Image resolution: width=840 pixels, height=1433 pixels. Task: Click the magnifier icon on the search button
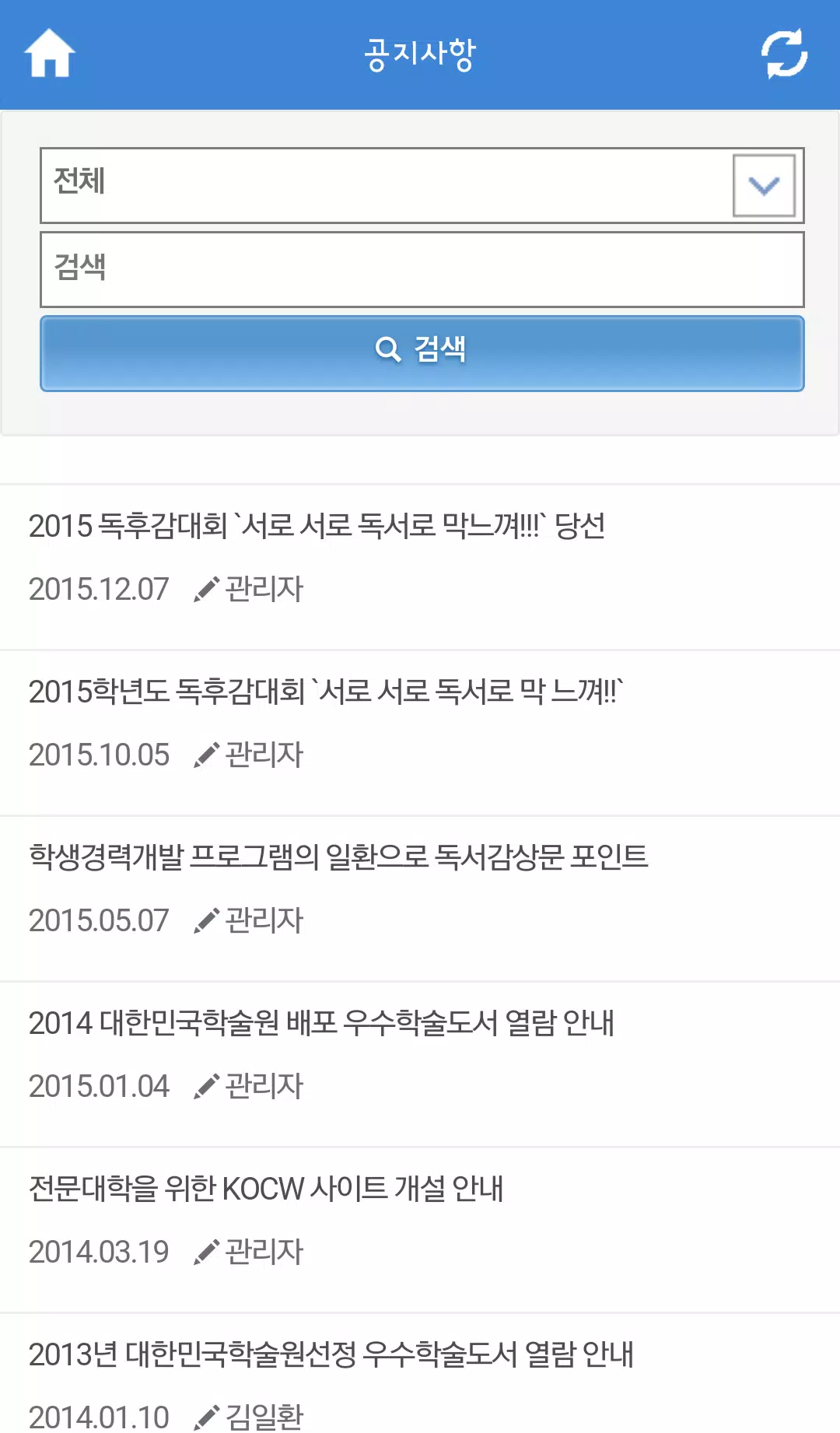click(387, 349)
